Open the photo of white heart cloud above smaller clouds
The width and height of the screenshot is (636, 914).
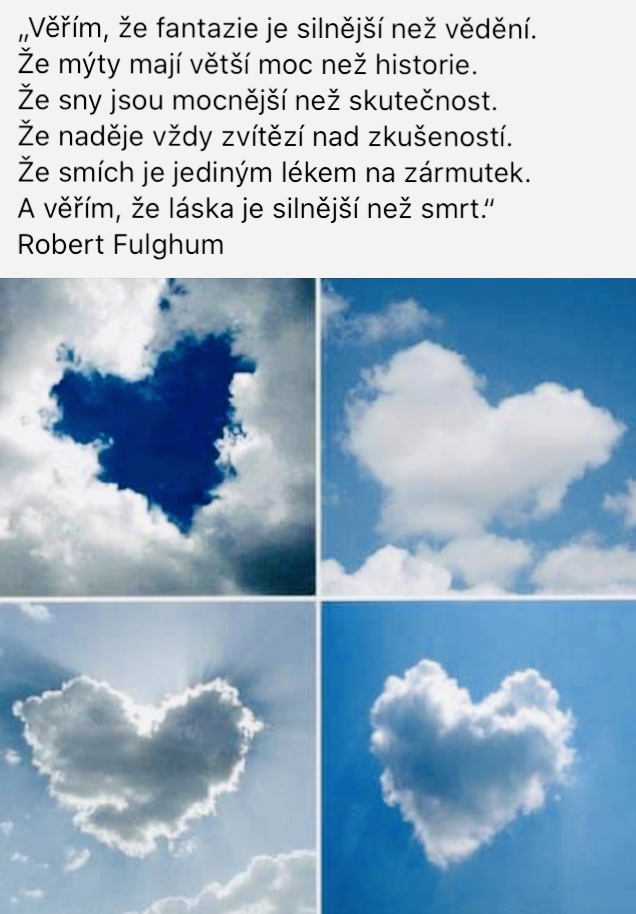point(479,436)
